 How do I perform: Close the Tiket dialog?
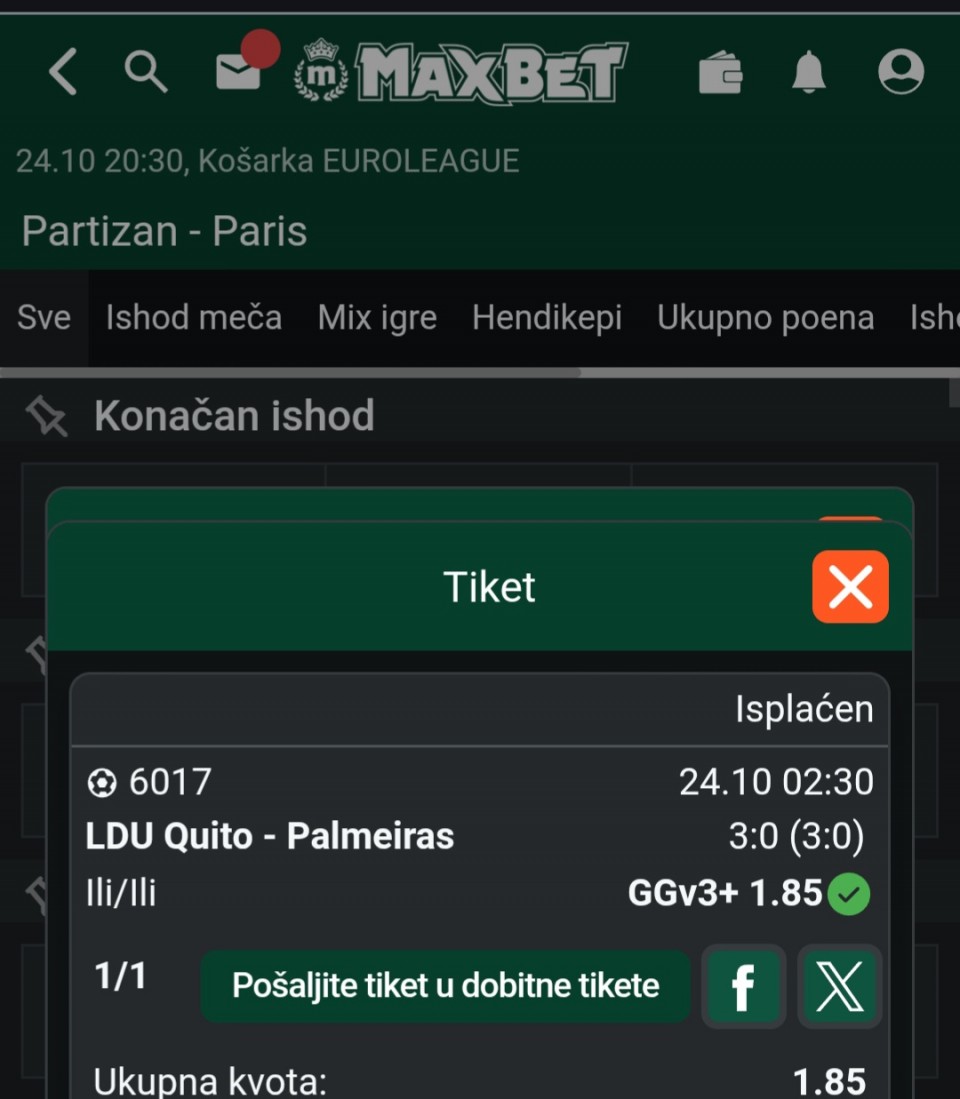[x=850, y=587]
